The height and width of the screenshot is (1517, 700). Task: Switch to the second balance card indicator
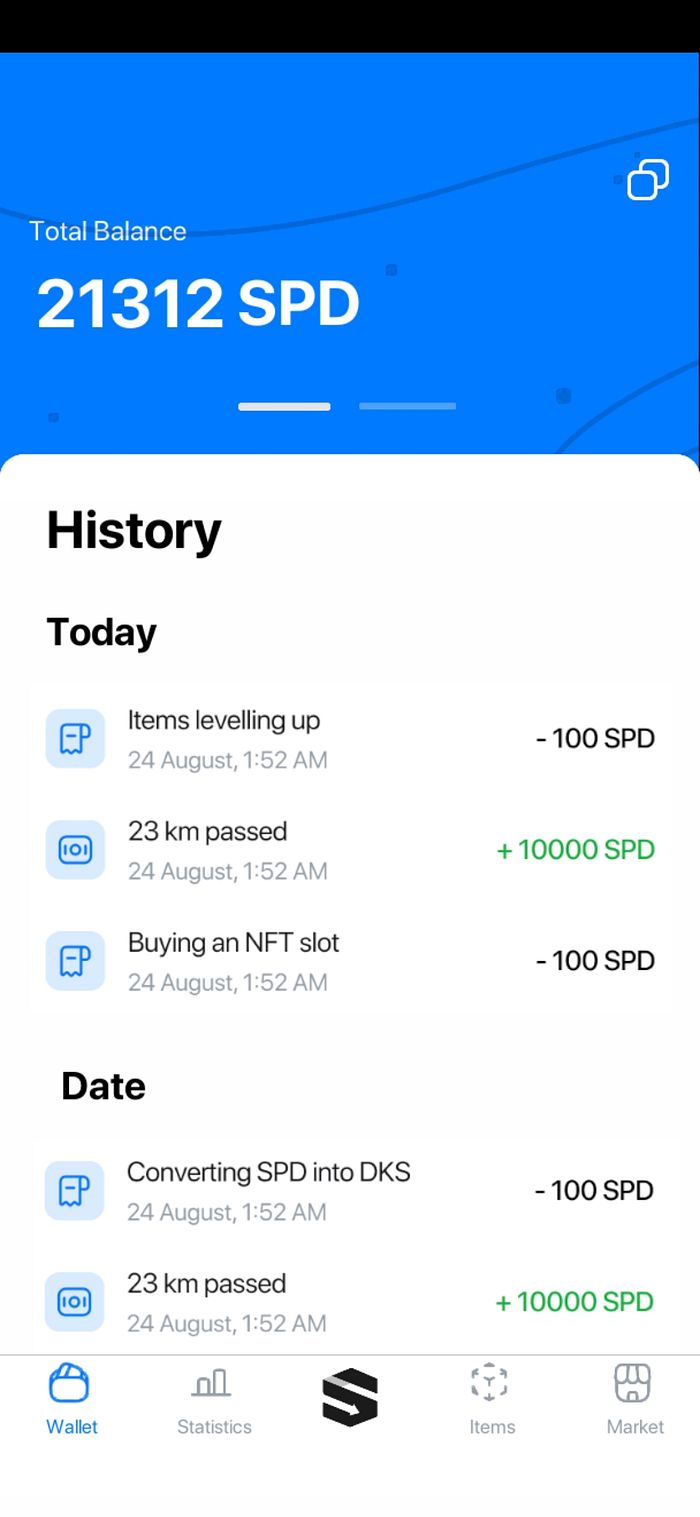point(407,406)
